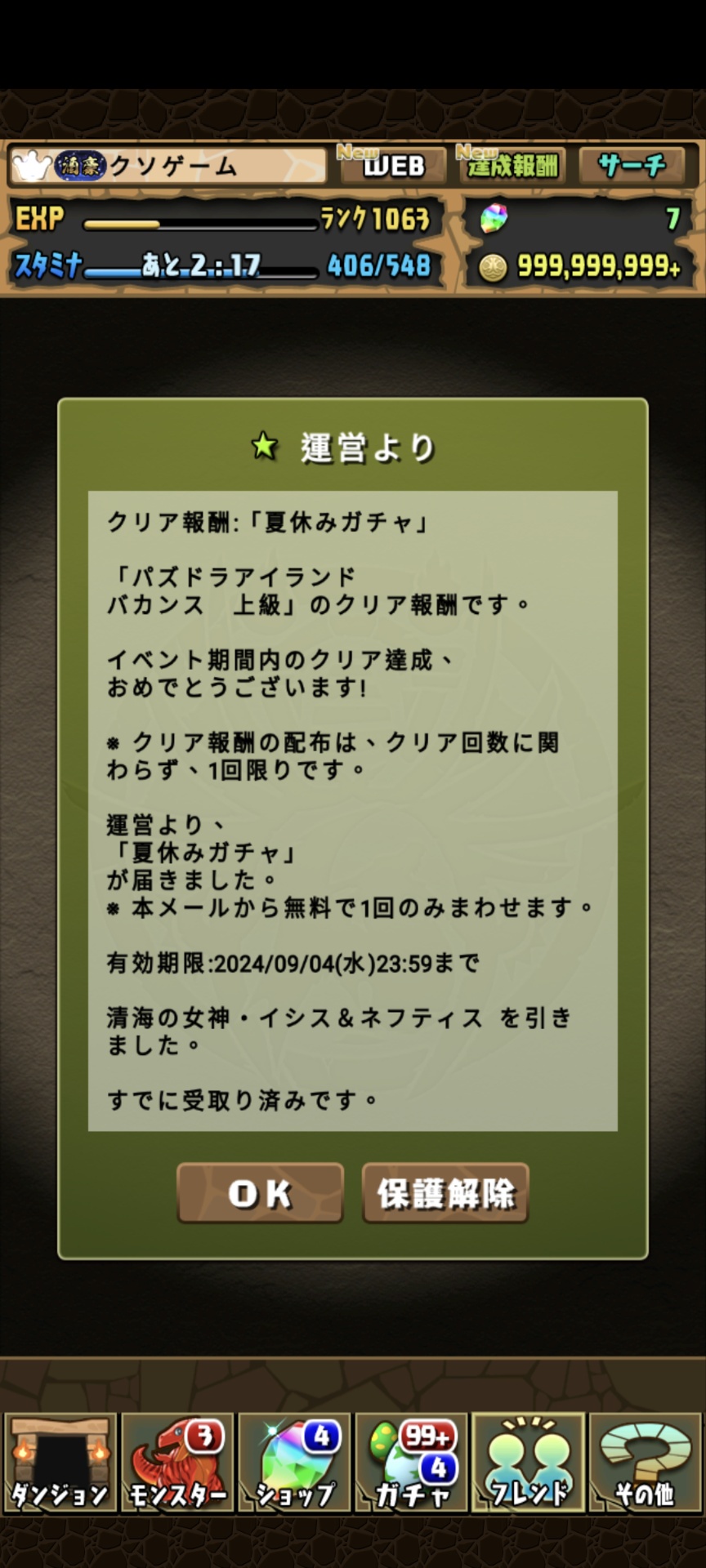Screen dimensions: 706x1568
Task: Go to the ガチャ tab
Action: (x=412, y=1463)
